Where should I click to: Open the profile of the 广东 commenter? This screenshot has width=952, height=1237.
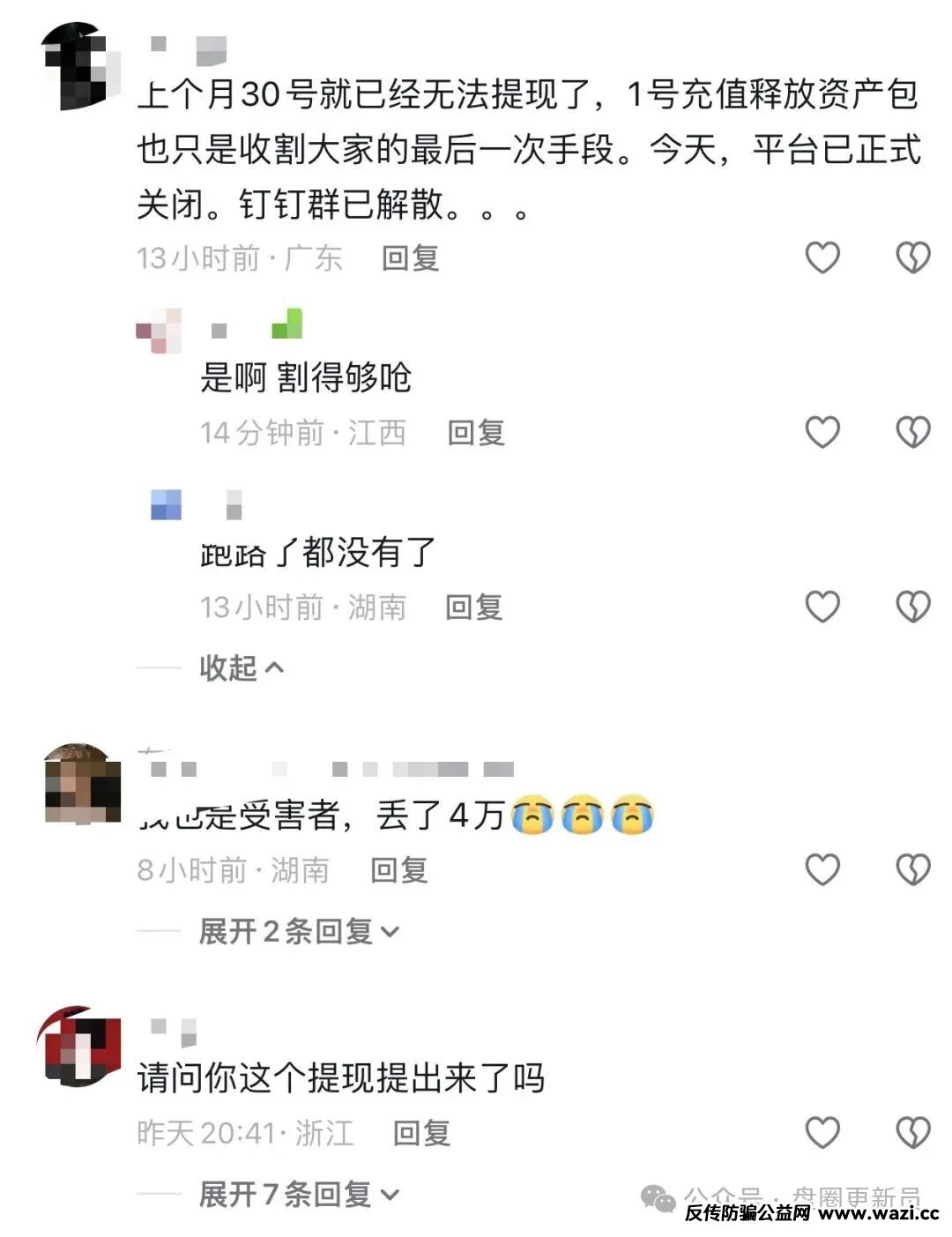[x=80, y=66]
